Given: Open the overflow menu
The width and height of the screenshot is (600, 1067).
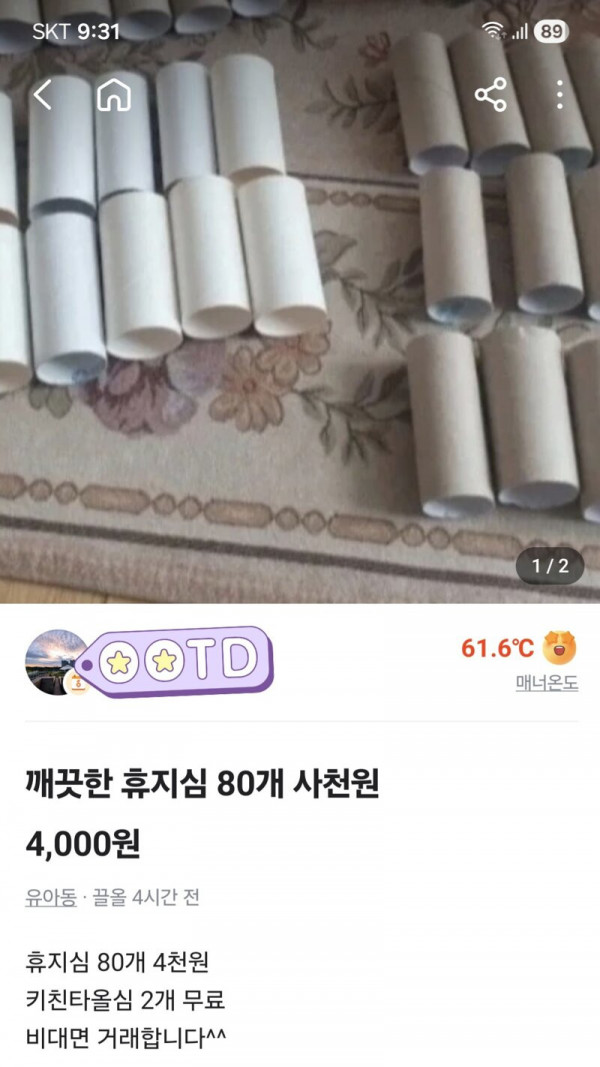Looking at the screenshot, I should click(559, 95).
